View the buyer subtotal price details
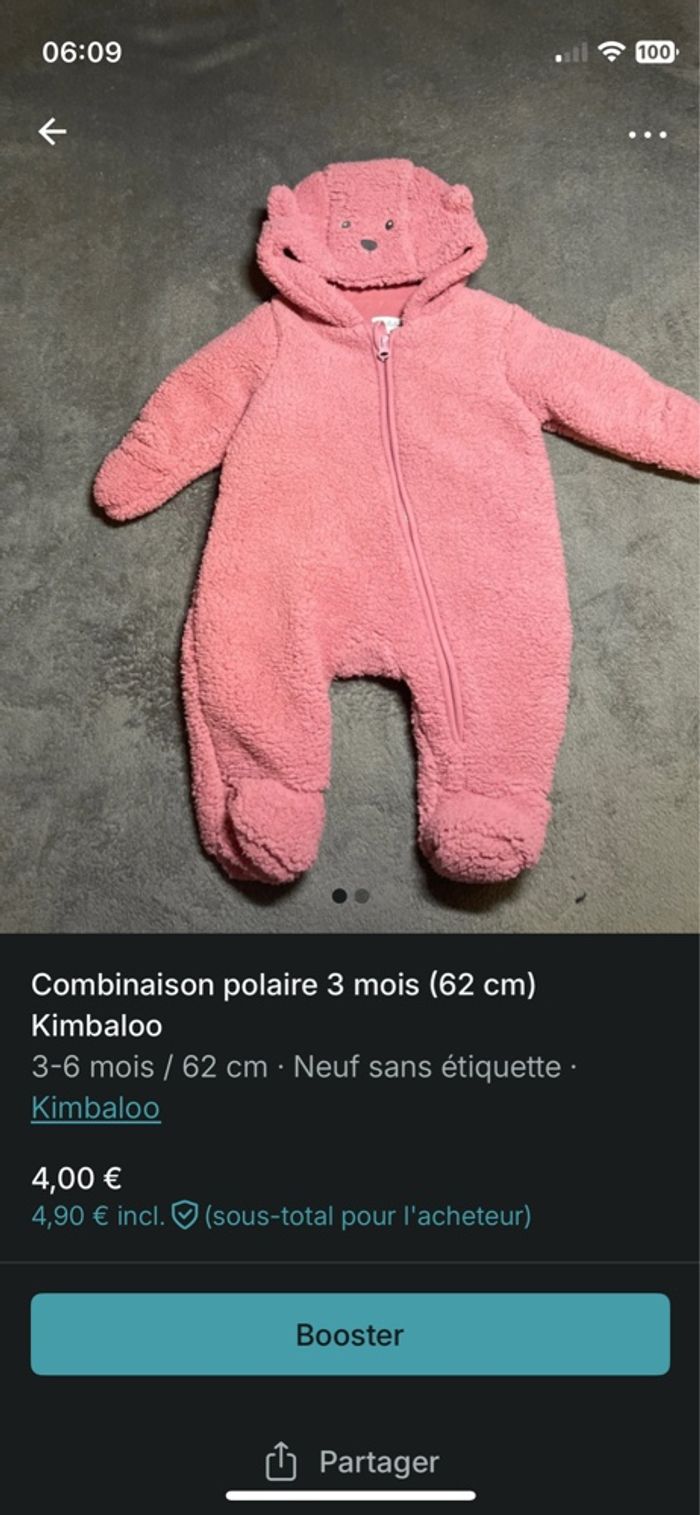Image resolution: width=700 pixels, height=1515 pixels. click(x=281, y=1216)
